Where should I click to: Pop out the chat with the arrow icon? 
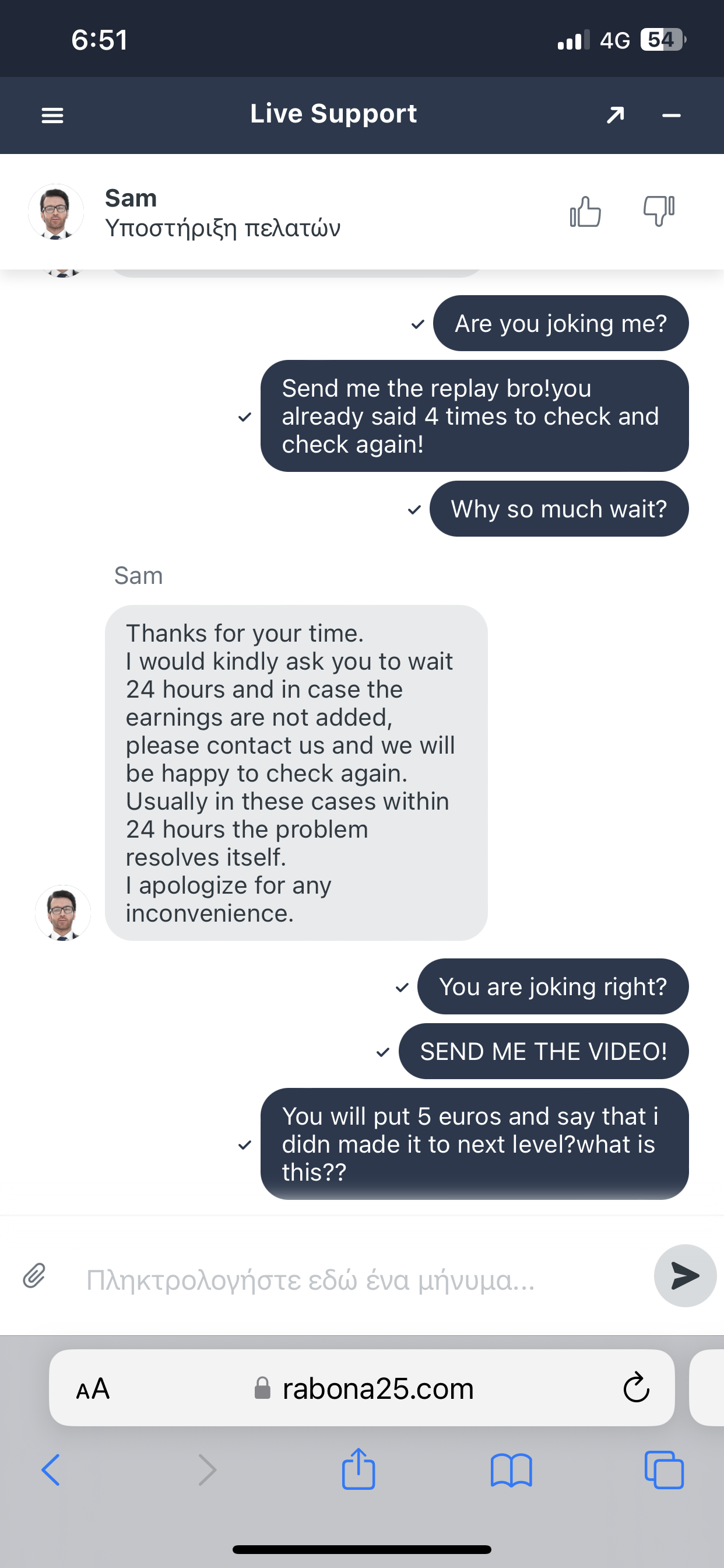click(615, 114)
